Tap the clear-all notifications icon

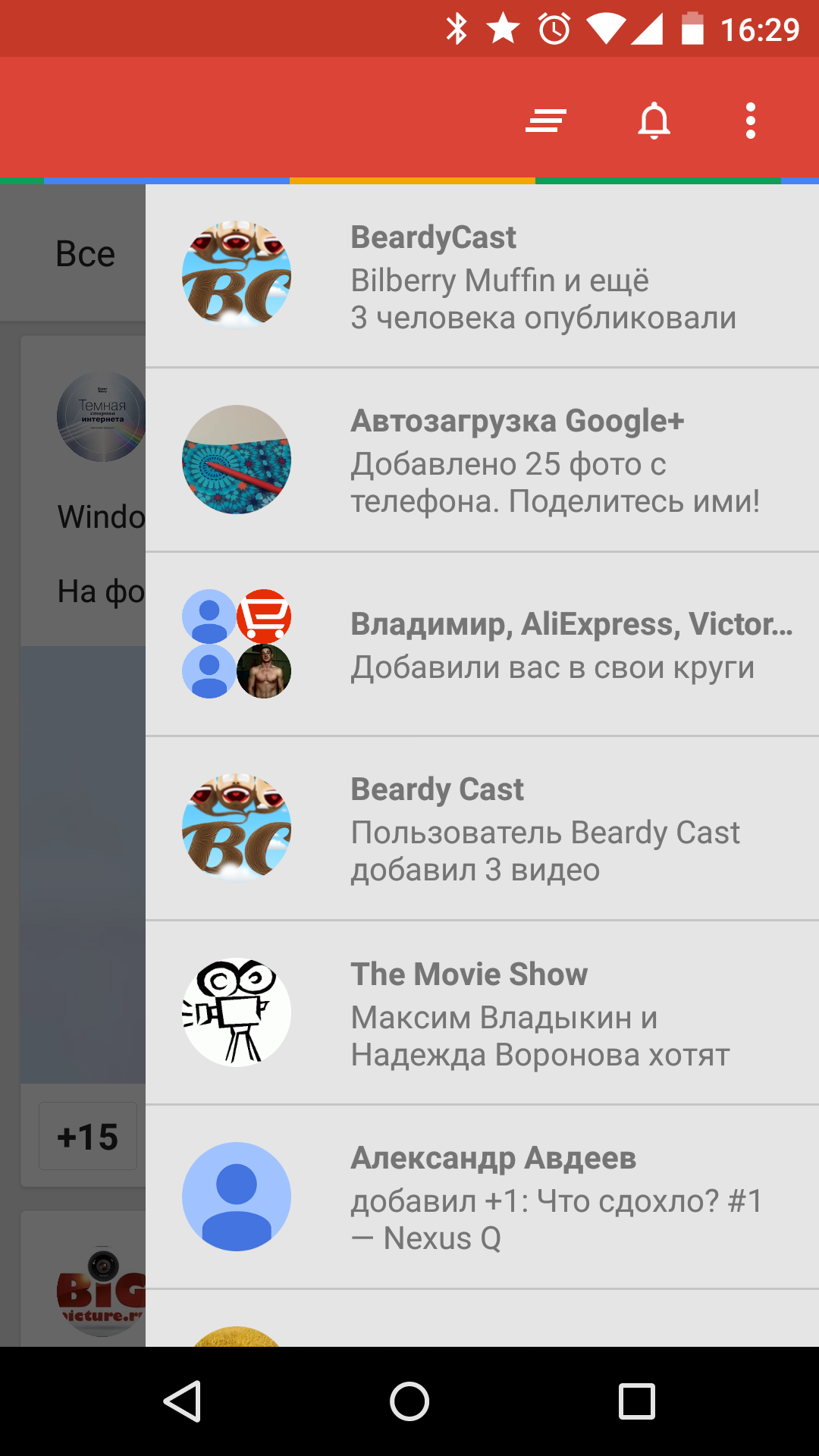pos(546,121)
